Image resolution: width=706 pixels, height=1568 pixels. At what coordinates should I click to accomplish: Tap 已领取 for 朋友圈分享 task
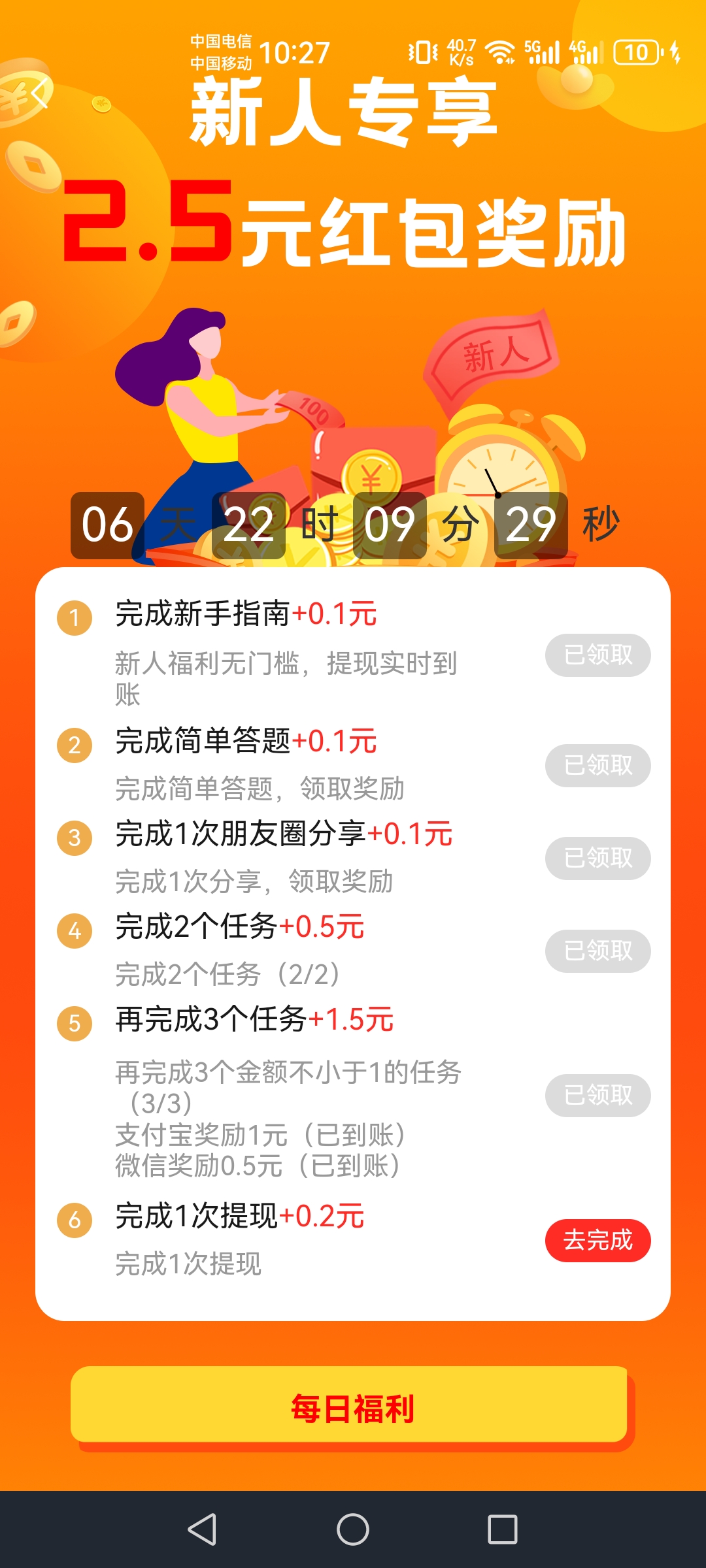[597, 858]
